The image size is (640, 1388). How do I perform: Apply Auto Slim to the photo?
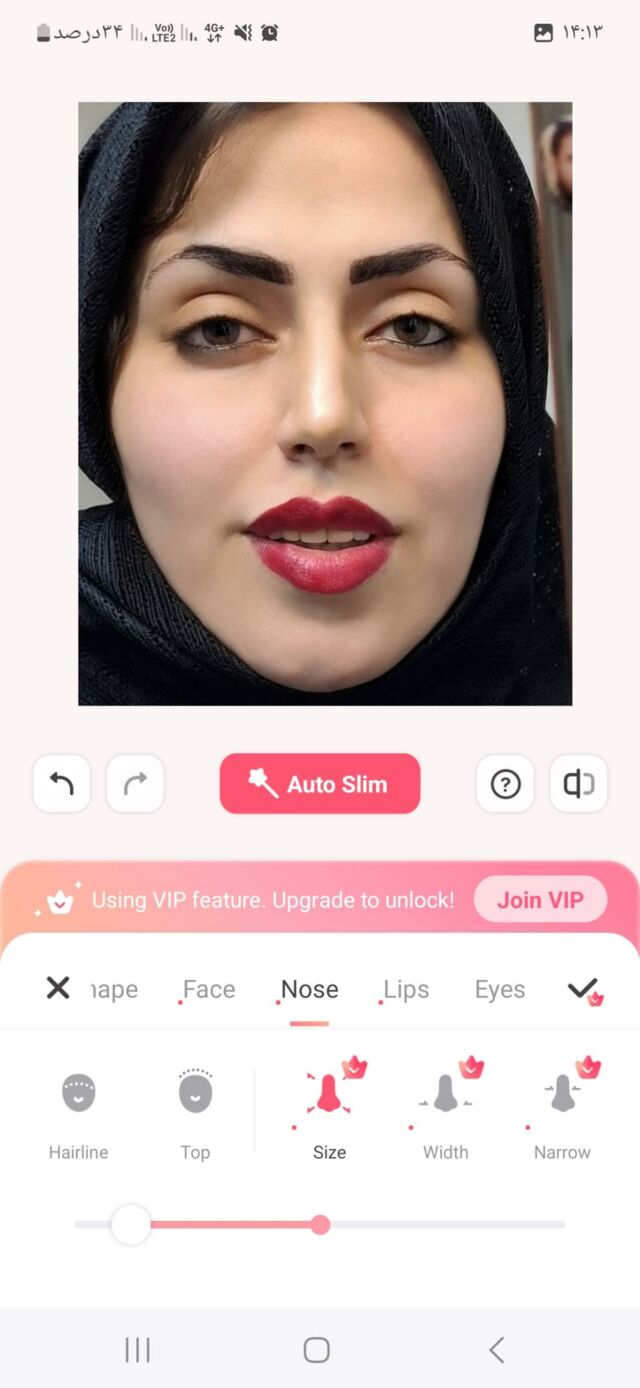point(320,784)
